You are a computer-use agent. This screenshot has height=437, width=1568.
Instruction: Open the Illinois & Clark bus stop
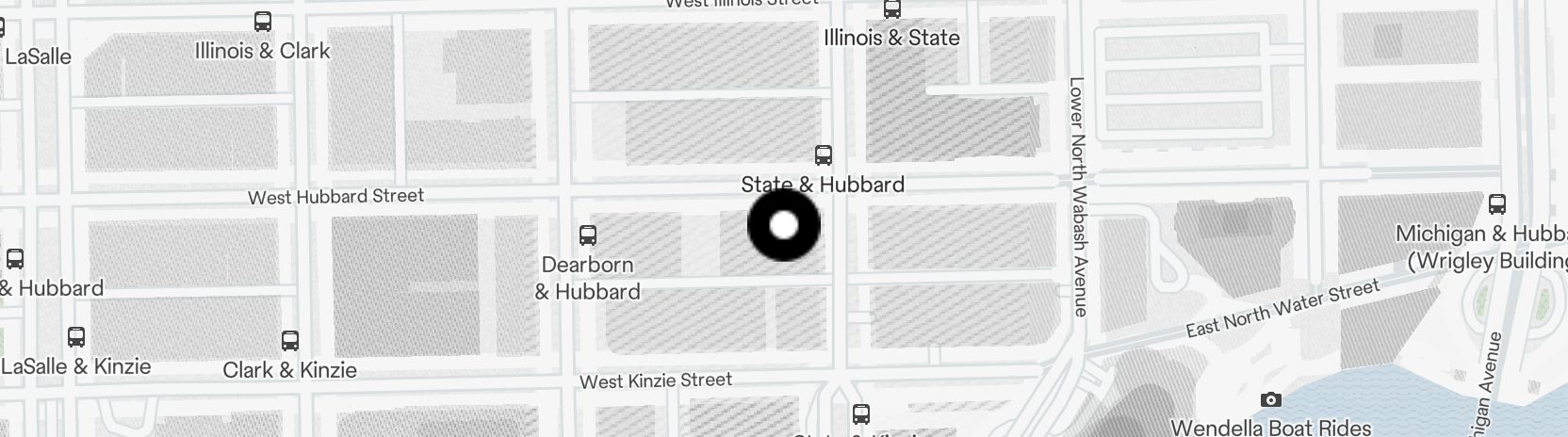pos(263,22)
